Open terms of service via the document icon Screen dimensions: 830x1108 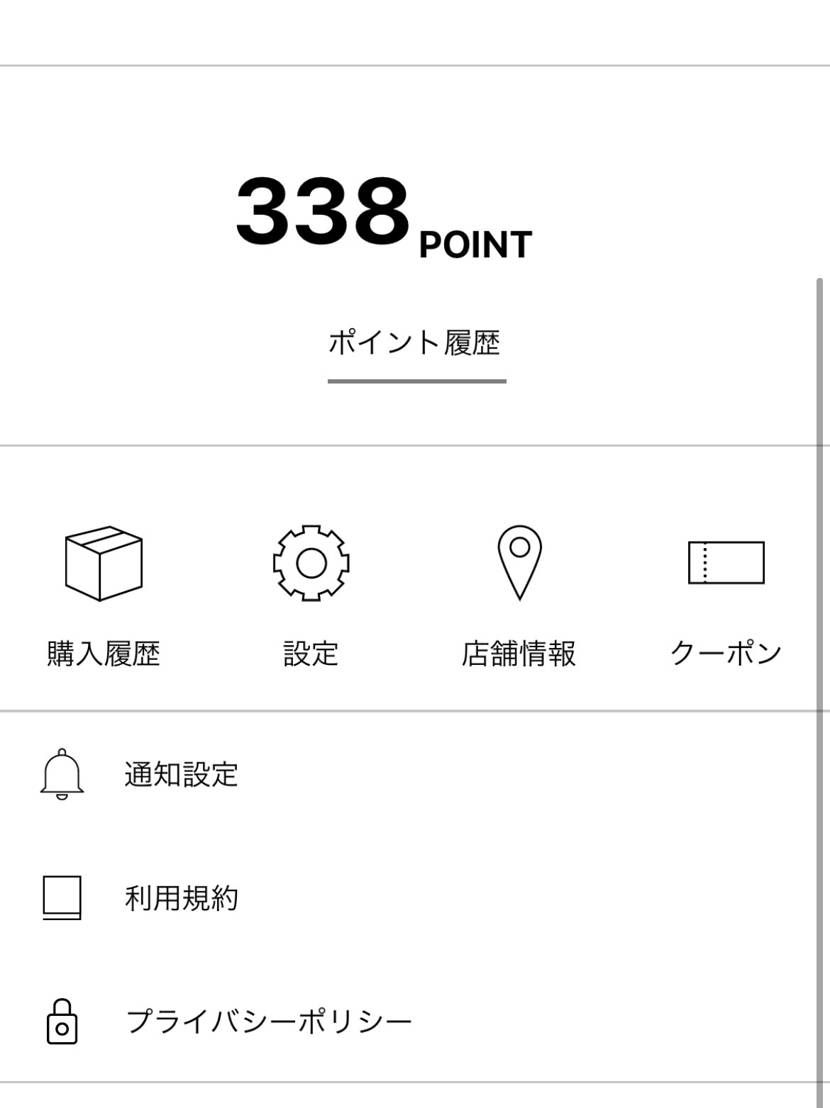(x=61, y=897)
